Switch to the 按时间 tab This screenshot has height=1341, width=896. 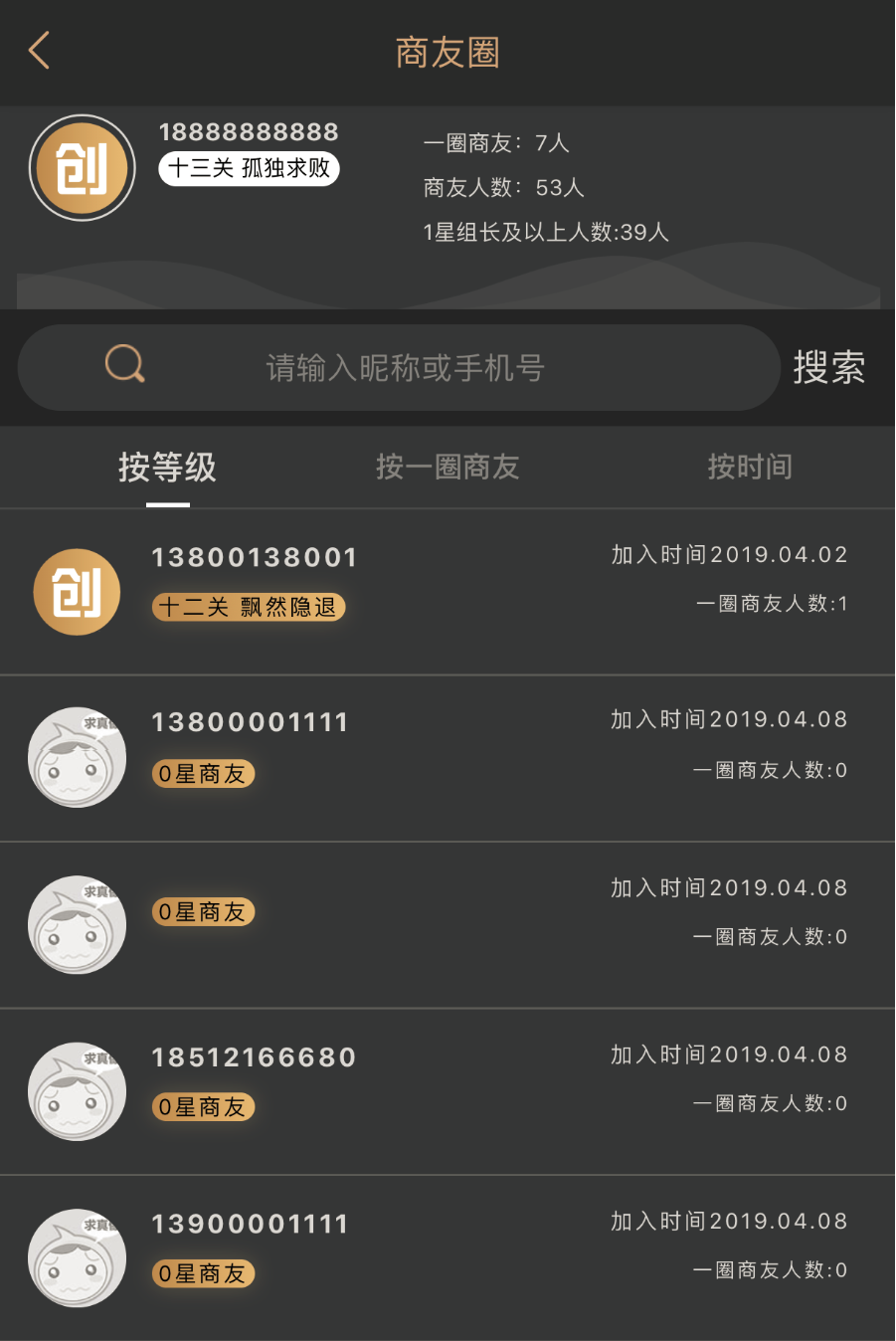coord(750,468)
